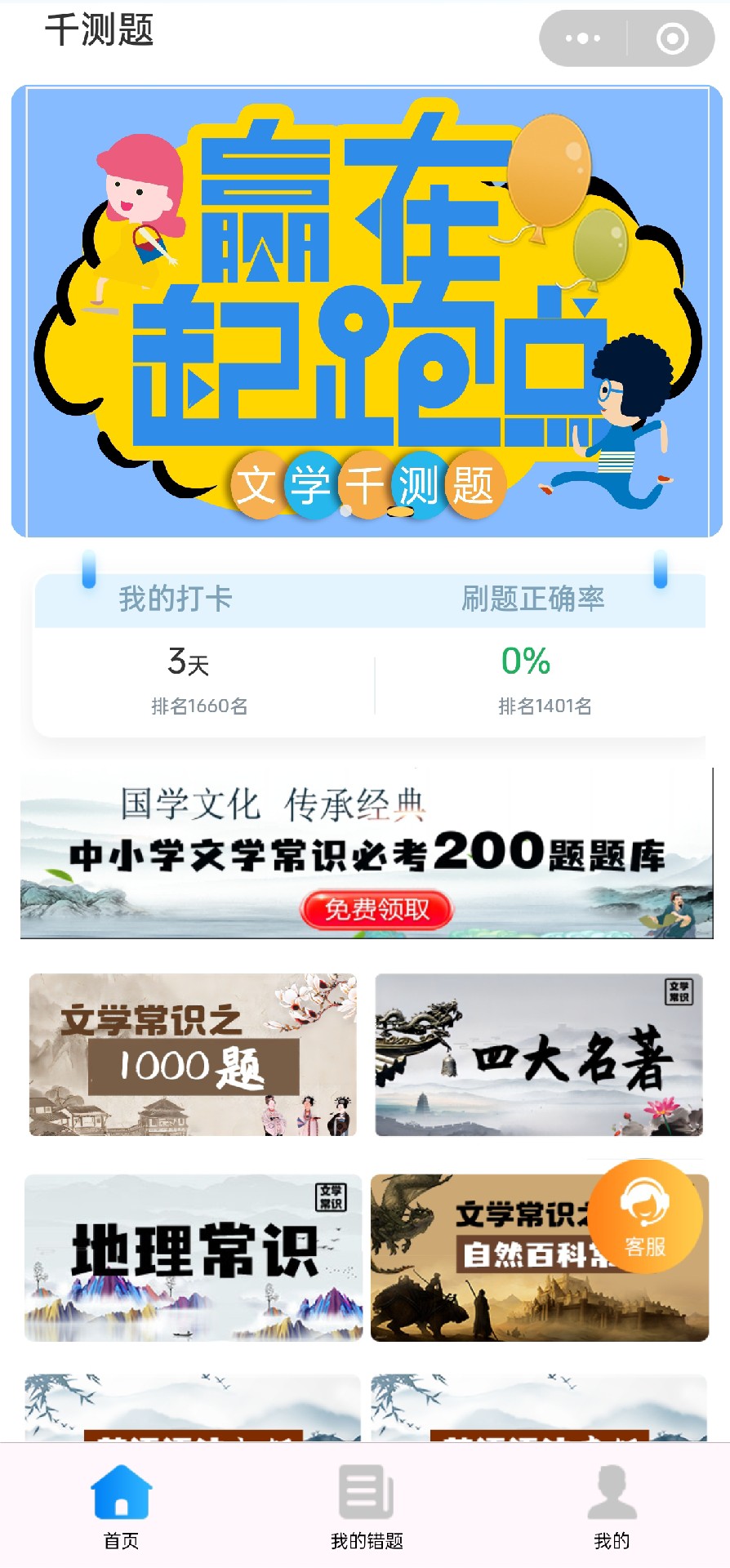
Task: Close the mini program via circle icon
Action: pos(672,38)
